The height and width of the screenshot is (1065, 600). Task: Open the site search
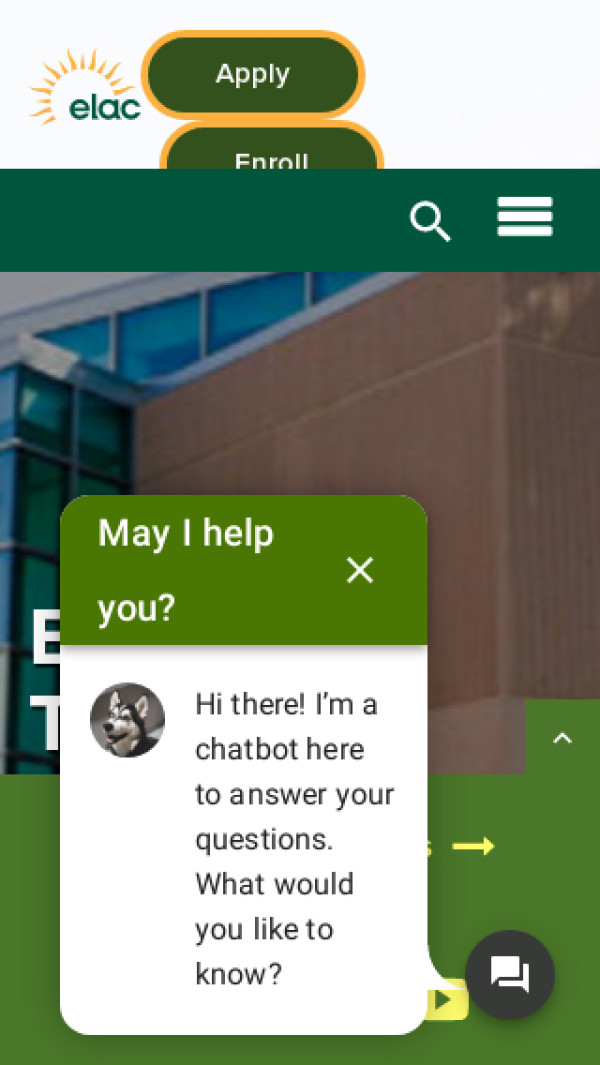pos(430,221)
